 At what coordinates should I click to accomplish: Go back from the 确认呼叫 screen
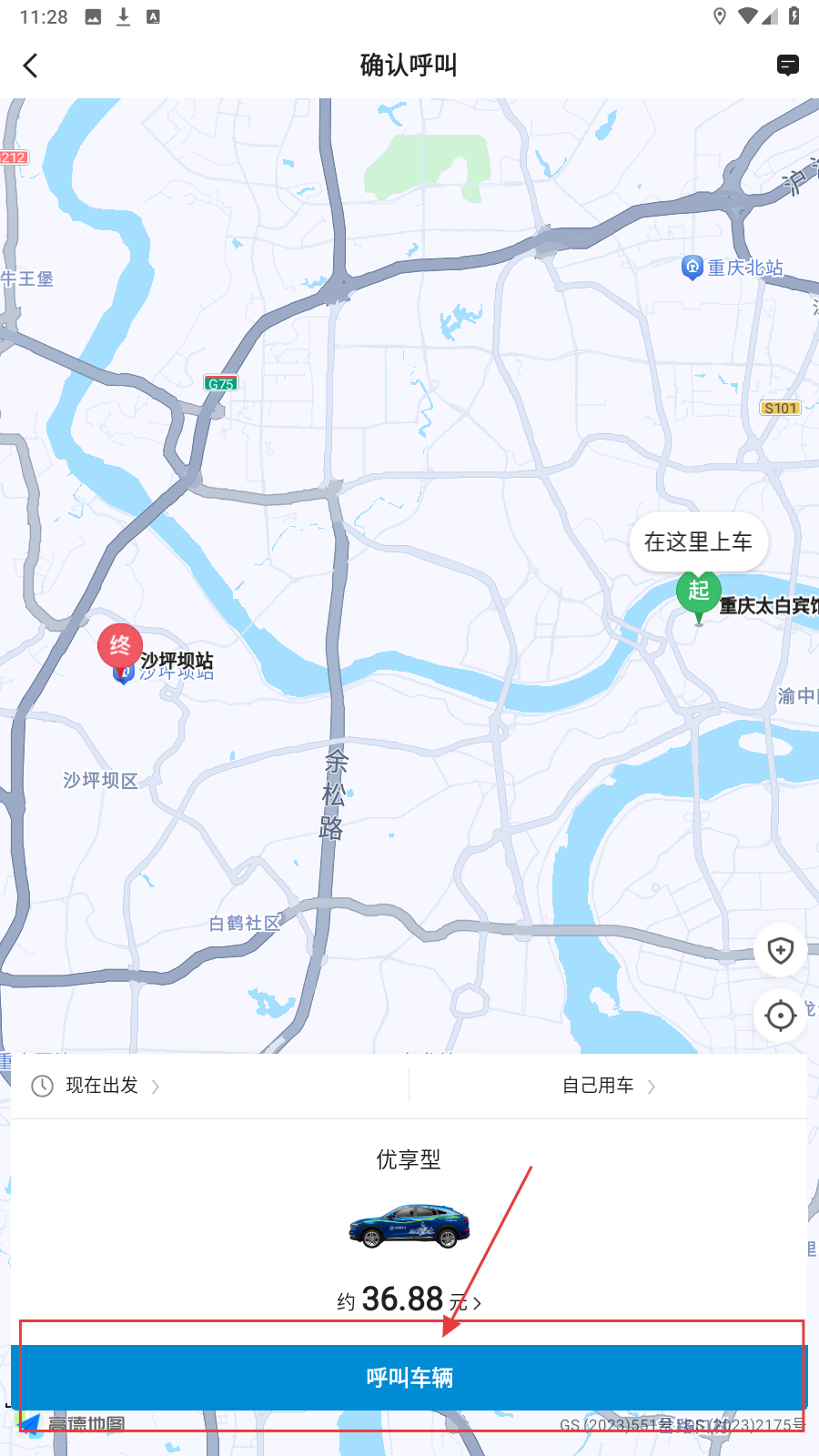click(x=31, y=66)
